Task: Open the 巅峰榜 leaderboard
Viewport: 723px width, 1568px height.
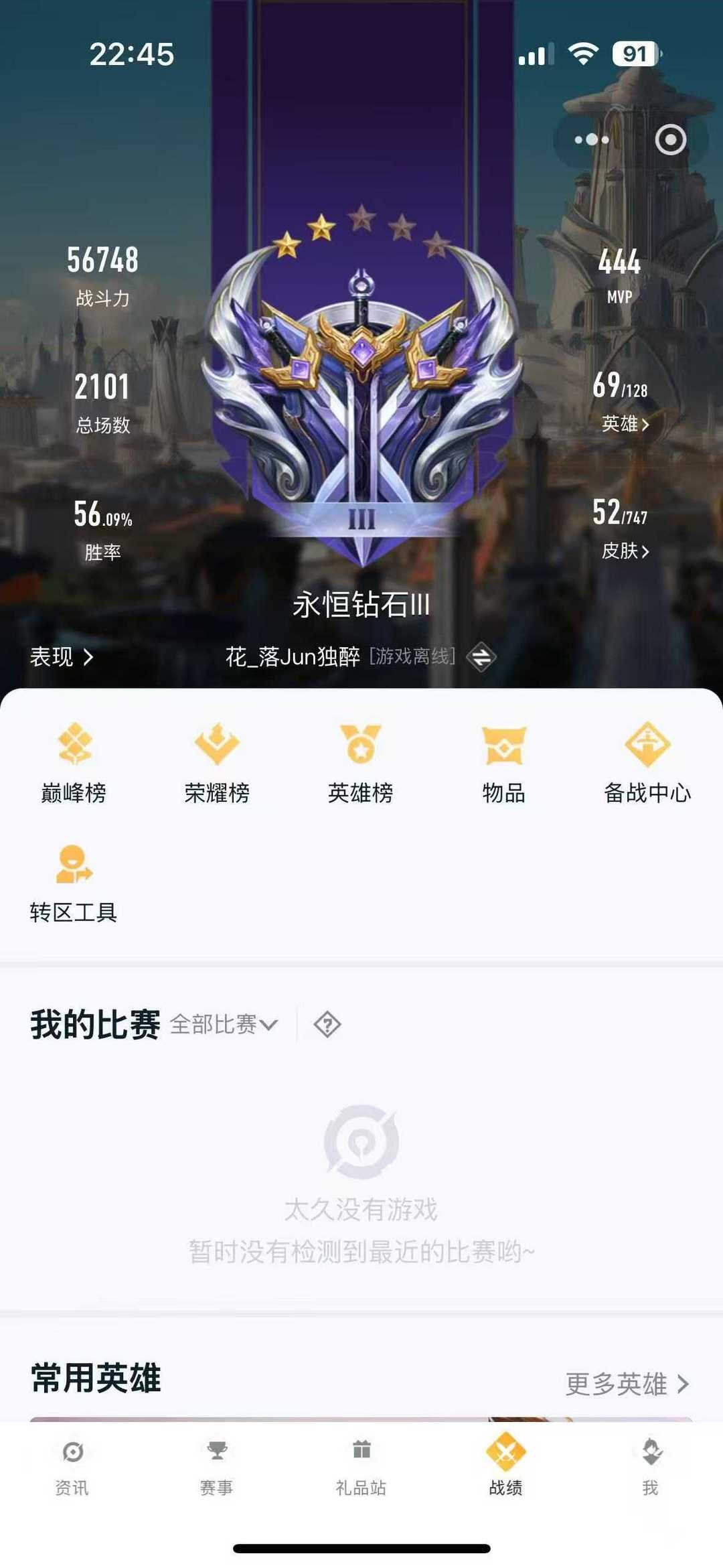Action: 74,763
